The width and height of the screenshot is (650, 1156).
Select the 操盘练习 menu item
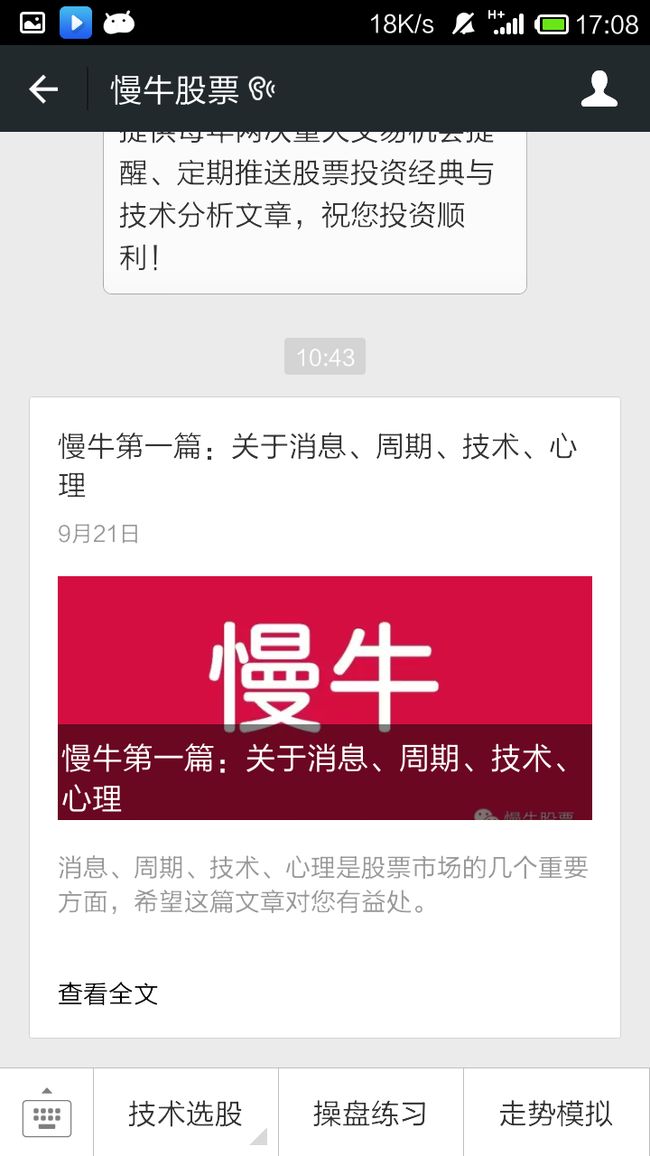[x=371, y=1113]
